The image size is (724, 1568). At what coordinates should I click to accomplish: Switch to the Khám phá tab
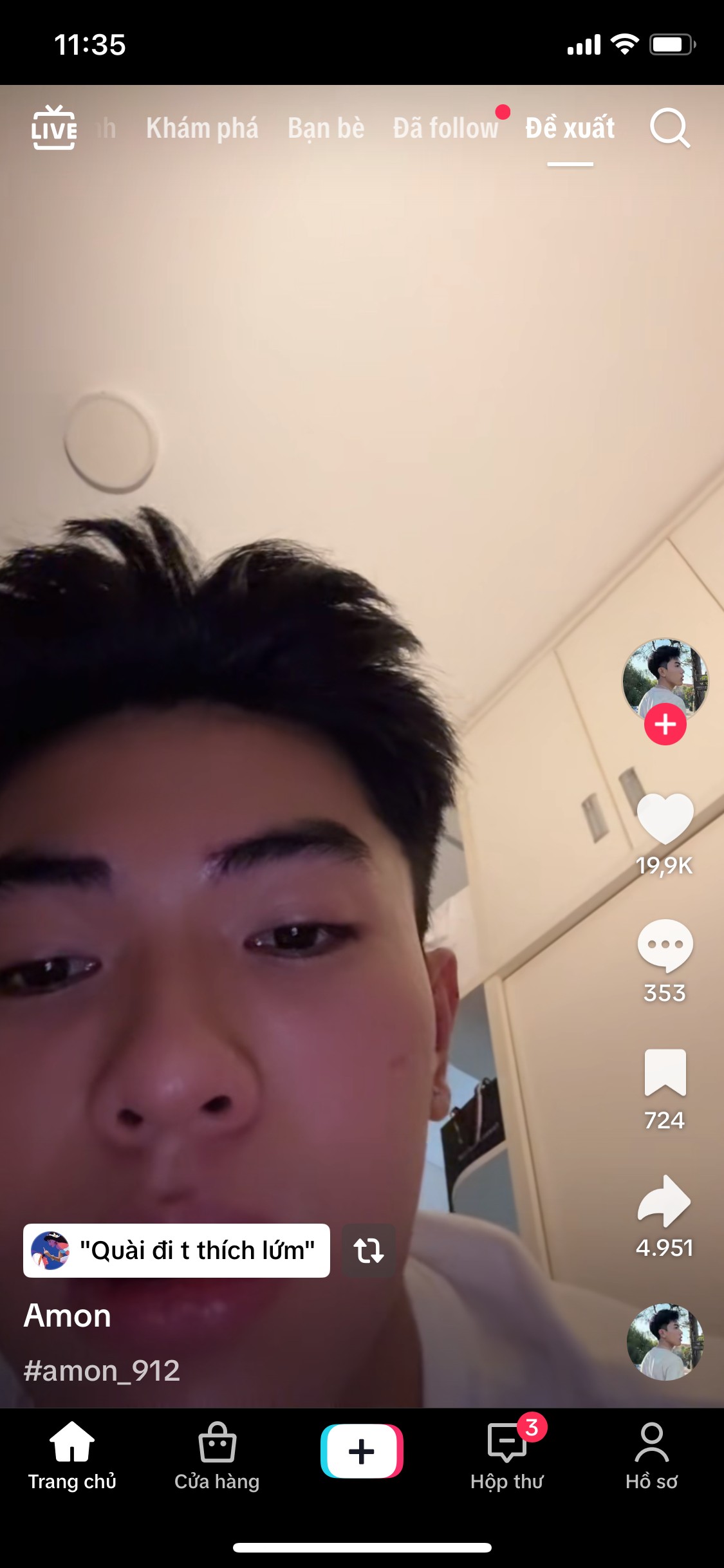(202, 128)
